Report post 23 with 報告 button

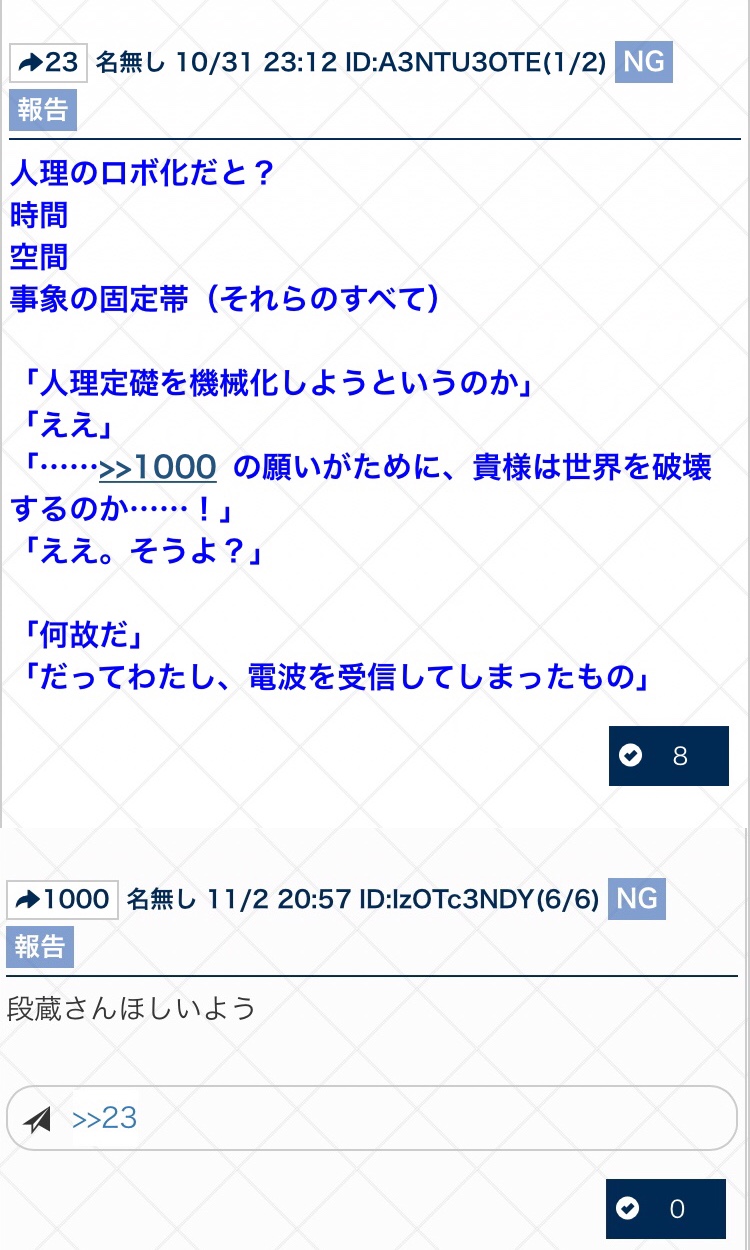tap(42, 110)
